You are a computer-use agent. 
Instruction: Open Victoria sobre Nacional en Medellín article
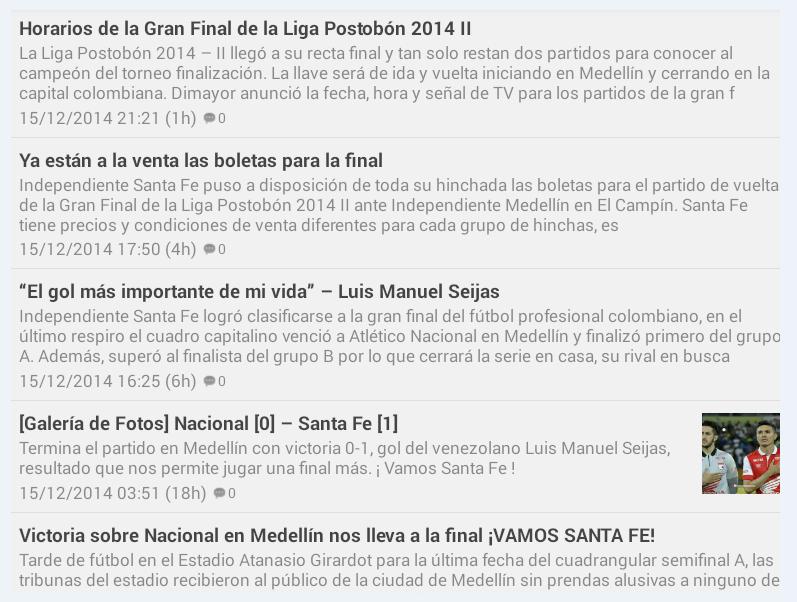[337, 536]
